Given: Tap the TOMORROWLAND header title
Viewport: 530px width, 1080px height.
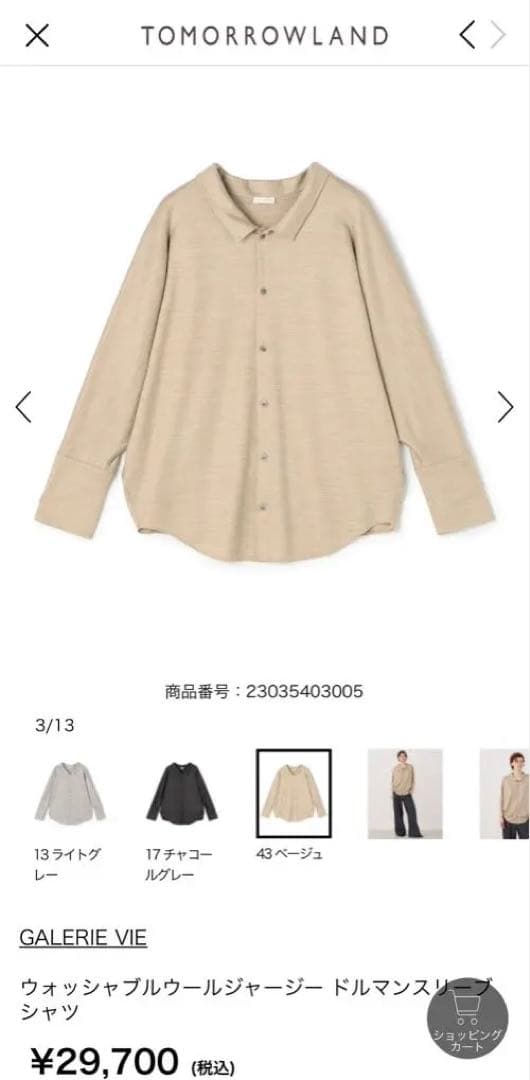Looking at the screenshot, I should 265,35.
